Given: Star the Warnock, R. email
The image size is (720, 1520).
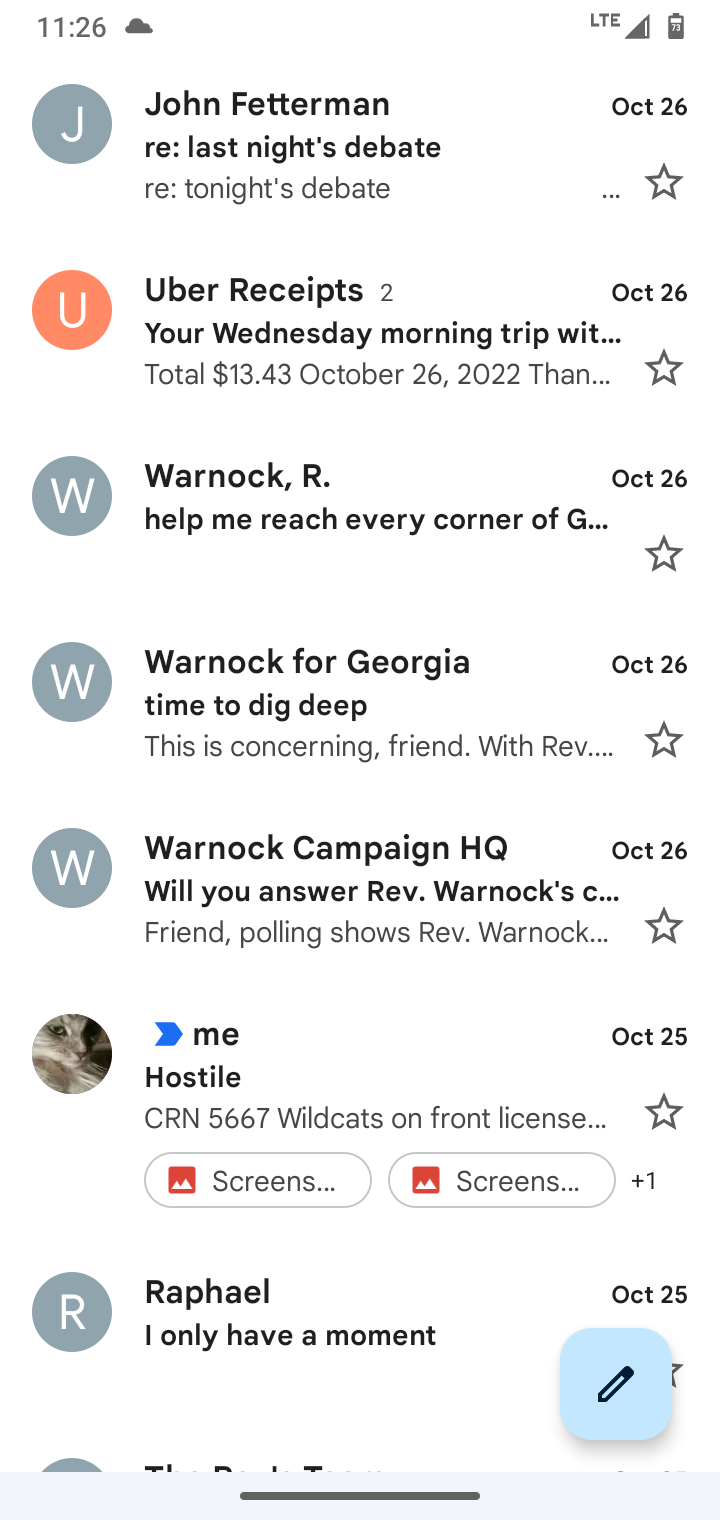Looking at the screenshot, I should 663,555.
